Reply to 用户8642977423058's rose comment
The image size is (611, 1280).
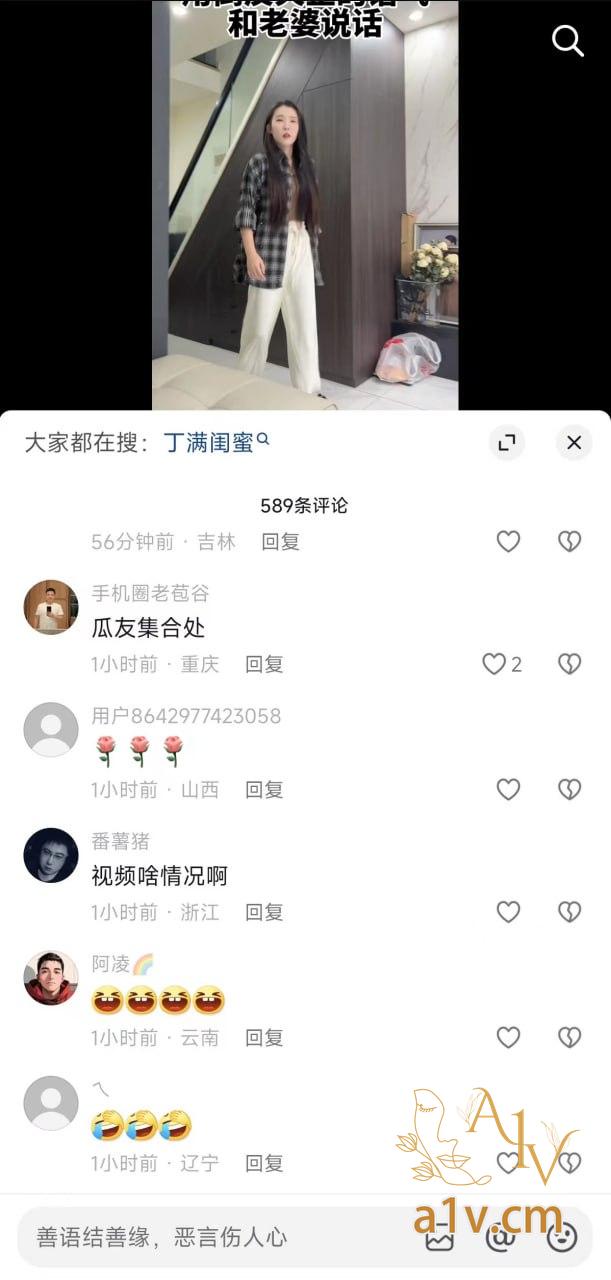pyautogui.click(x=265, y=790)
